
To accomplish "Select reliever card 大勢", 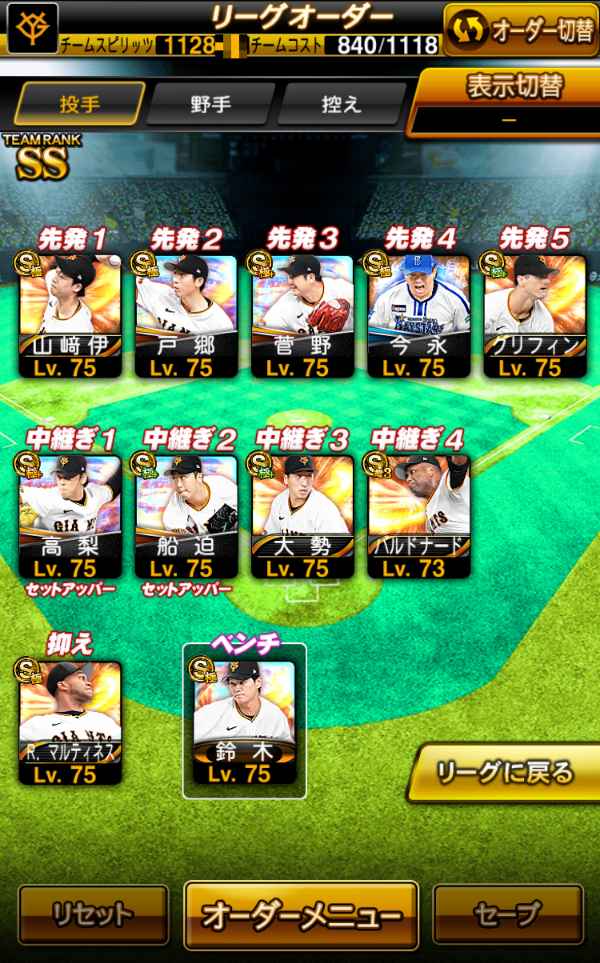I will [x=302, y=517].
